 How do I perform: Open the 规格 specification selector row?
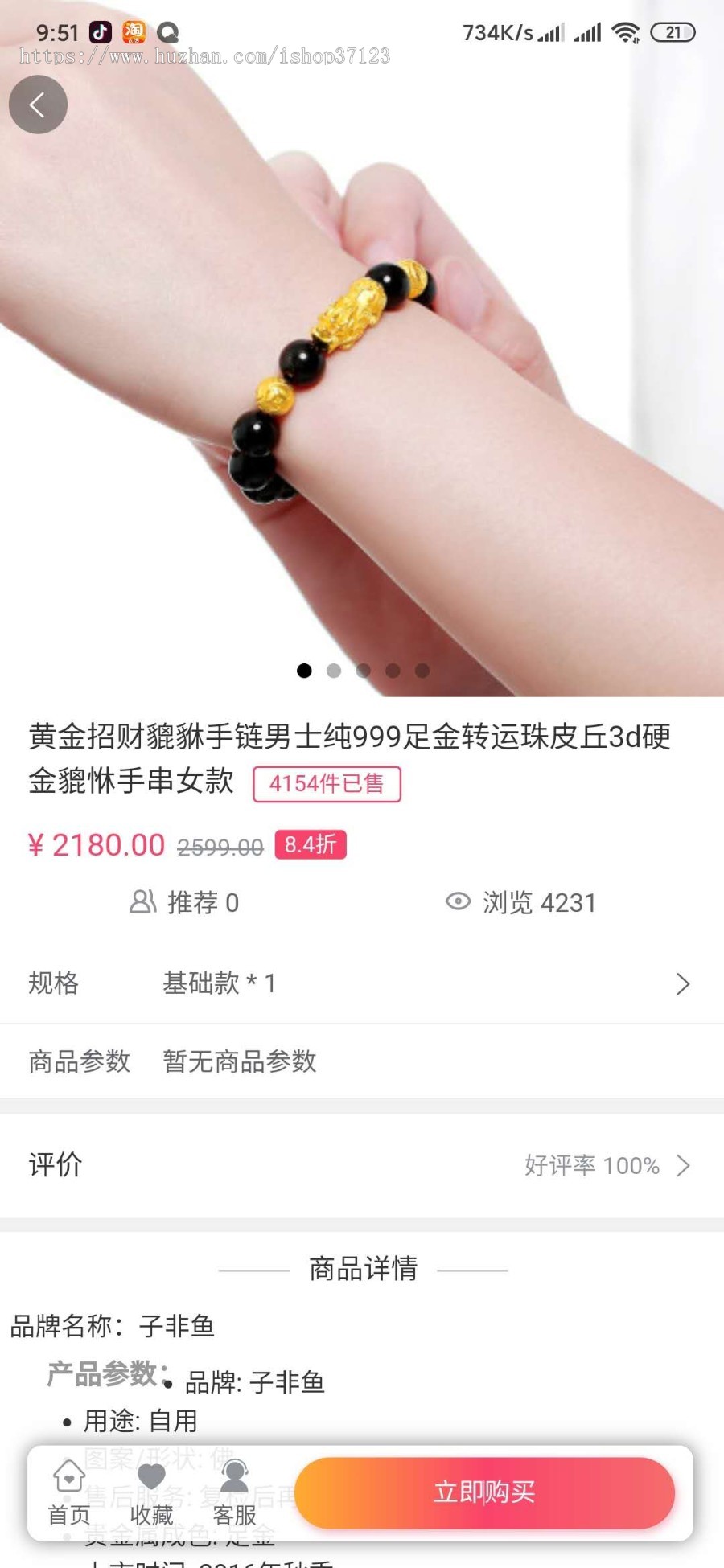click(x=362, y=983)
